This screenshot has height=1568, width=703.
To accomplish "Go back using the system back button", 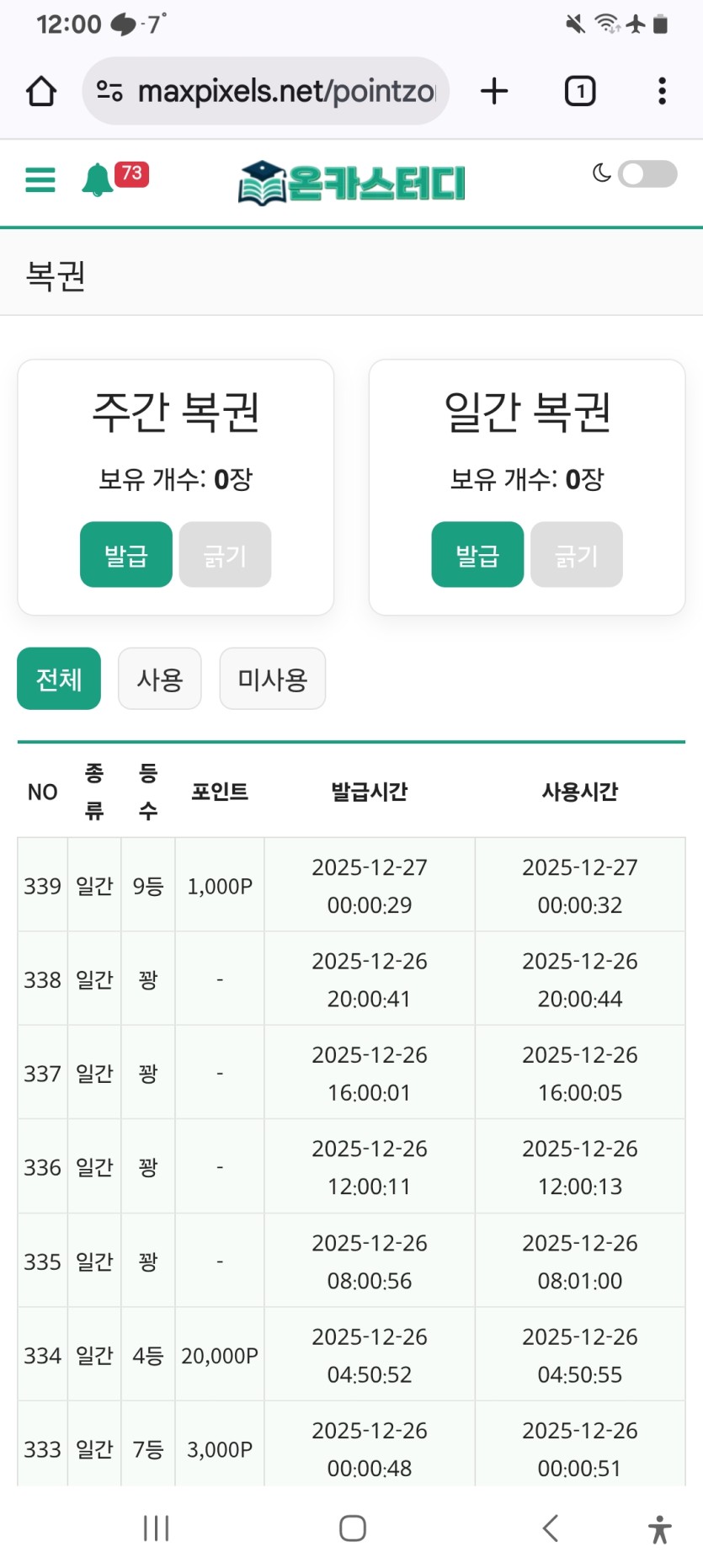I will tap(551, 1528).
